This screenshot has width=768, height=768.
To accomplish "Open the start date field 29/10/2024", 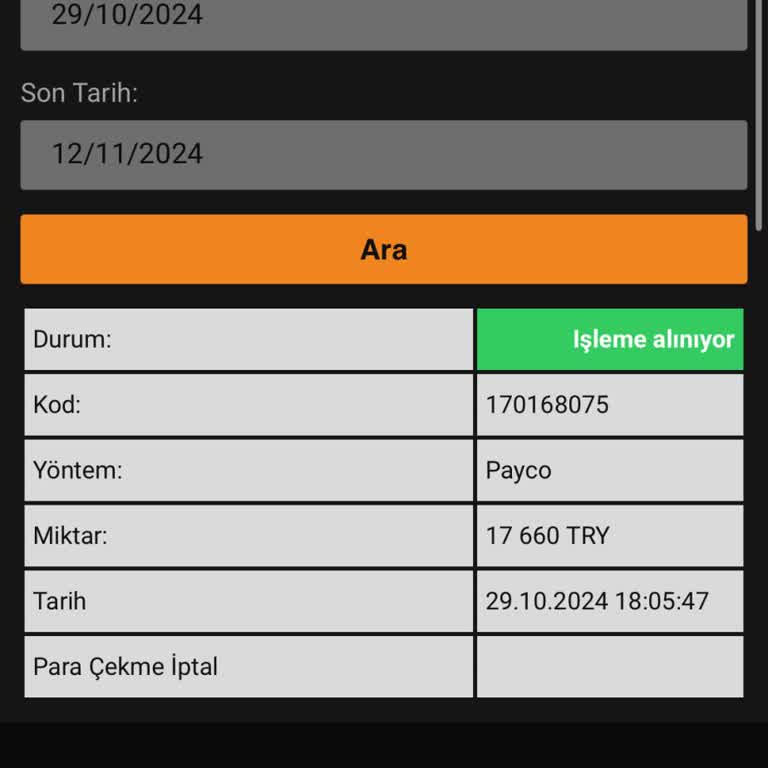I will coord(383,20).
